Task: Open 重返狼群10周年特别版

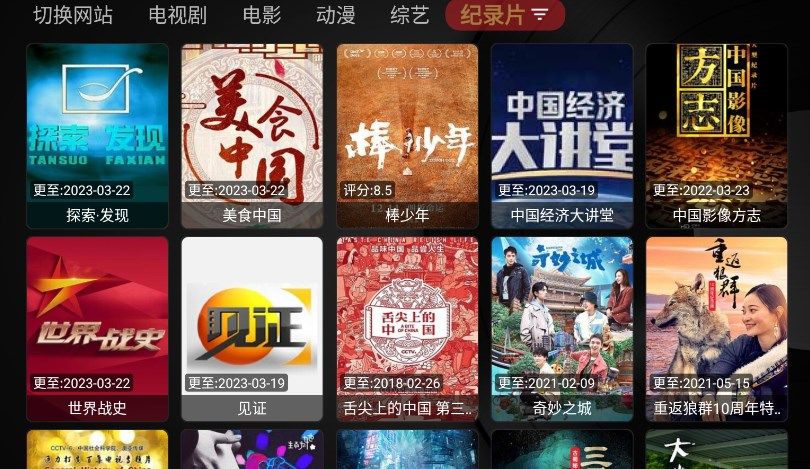Action: click(716, 328)
